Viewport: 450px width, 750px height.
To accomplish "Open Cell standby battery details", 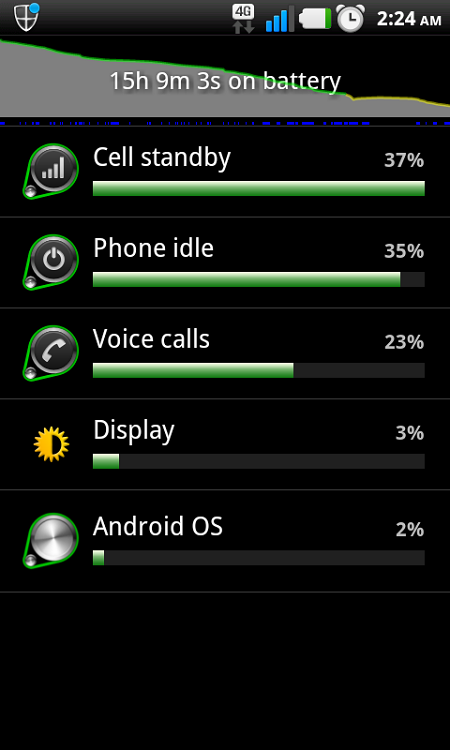I will pos(225,172).
